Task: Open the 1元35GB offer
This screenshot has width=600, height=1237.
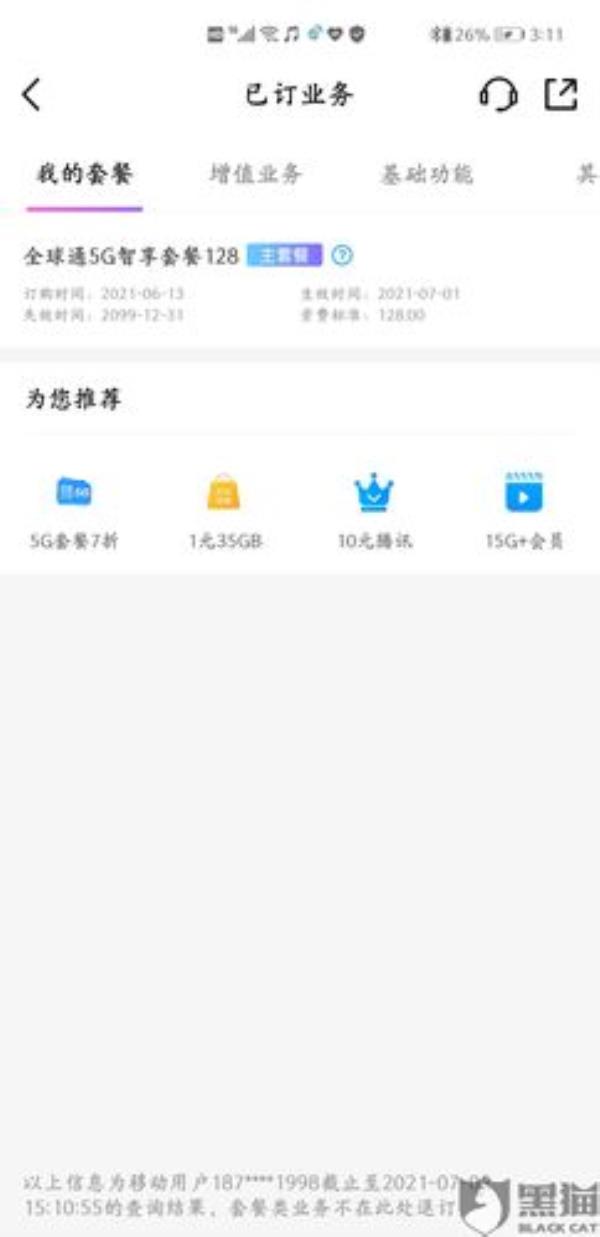Action: [x=224, y=510]
